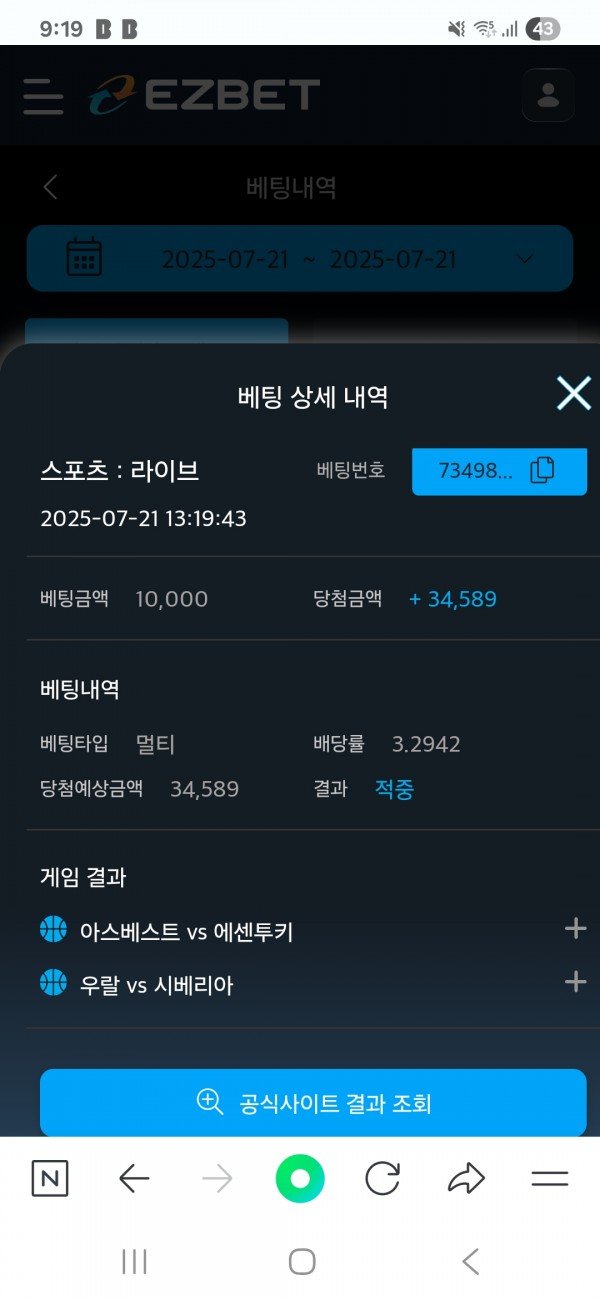The image size is (600, 1300).
Task: Open the browser menu lines
Action: 549,1179
